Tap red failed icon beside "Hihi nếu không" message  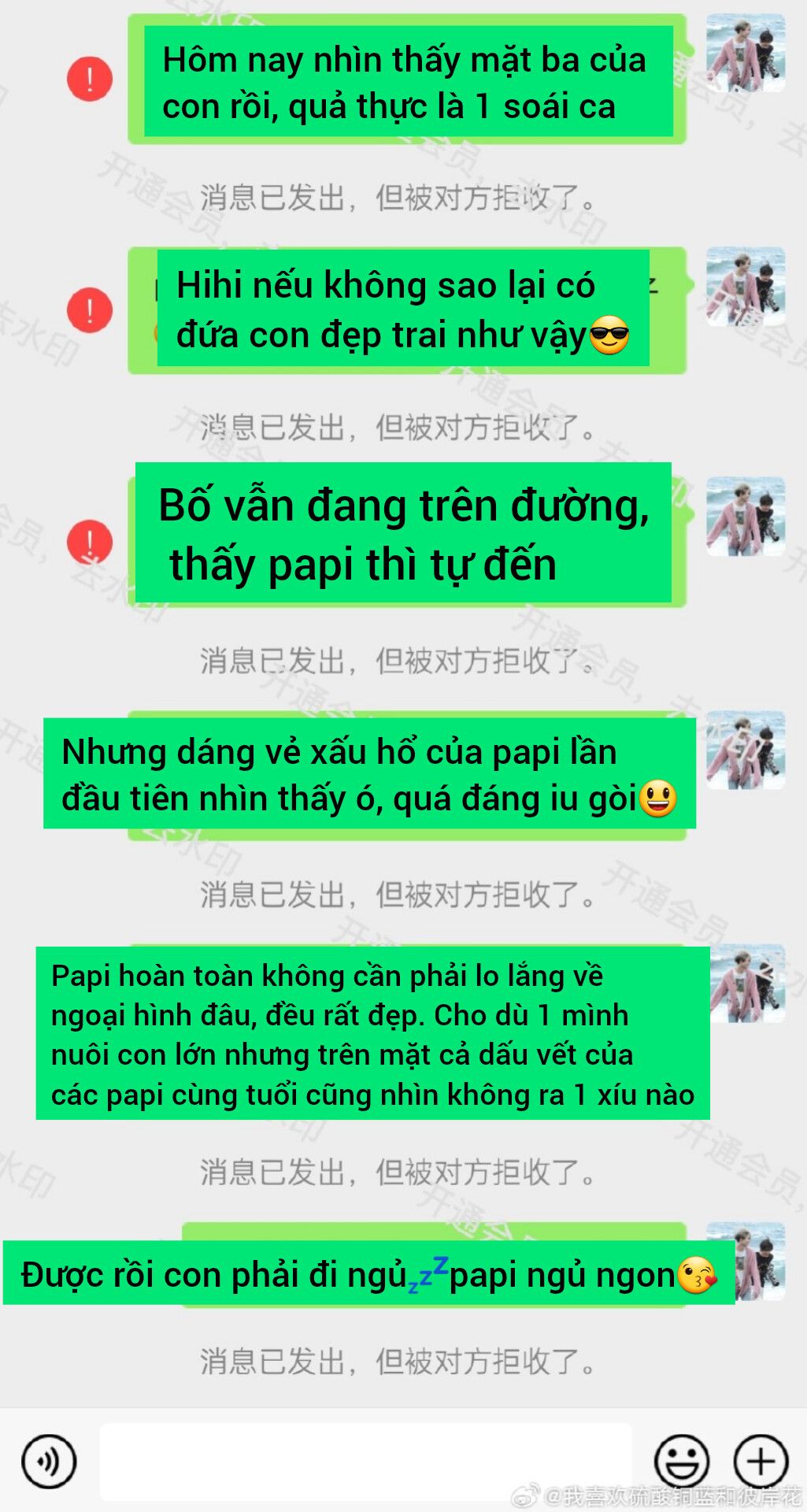pyautogui.click(x=89, y=309)
